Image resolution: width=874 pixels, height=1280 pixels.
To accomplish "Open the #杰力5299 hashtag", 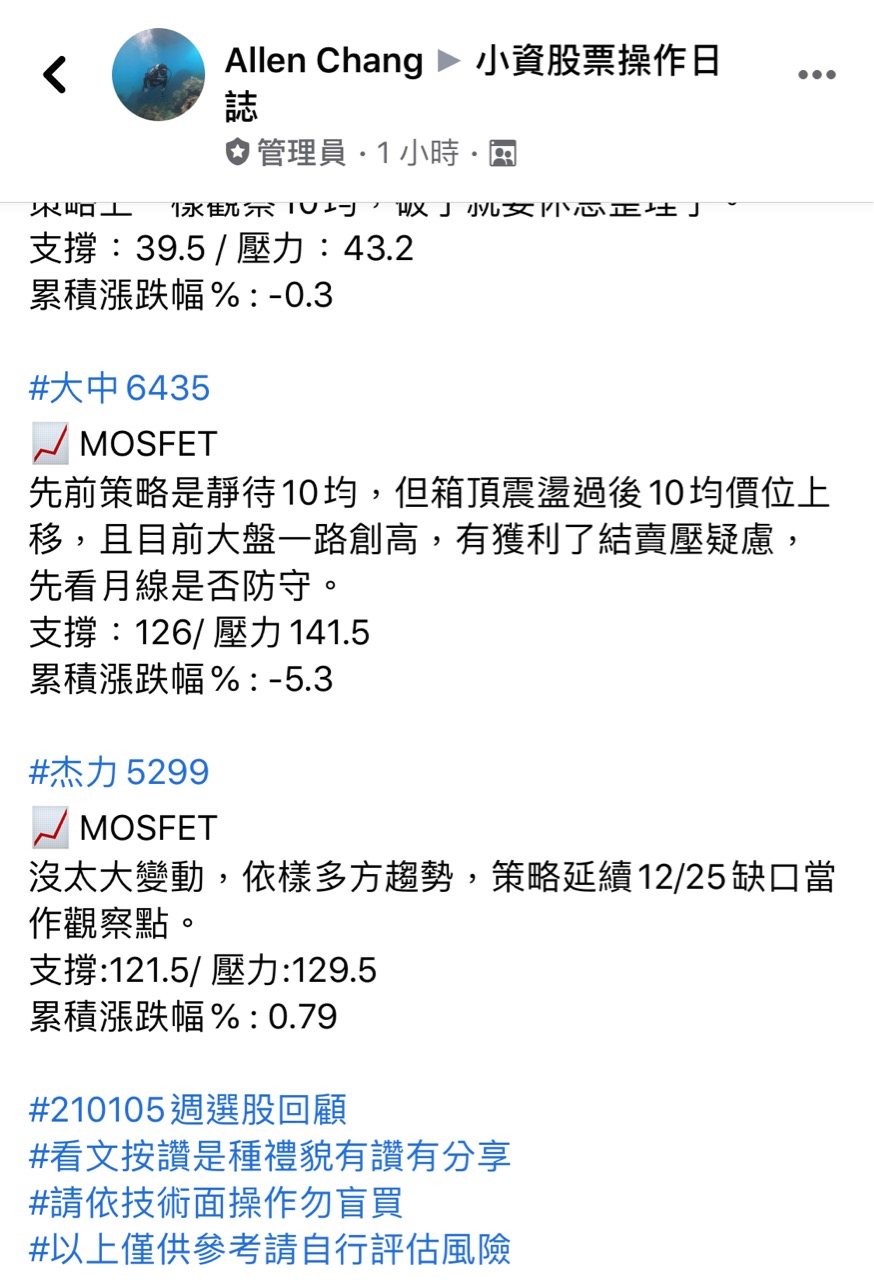I will [120, 772].
